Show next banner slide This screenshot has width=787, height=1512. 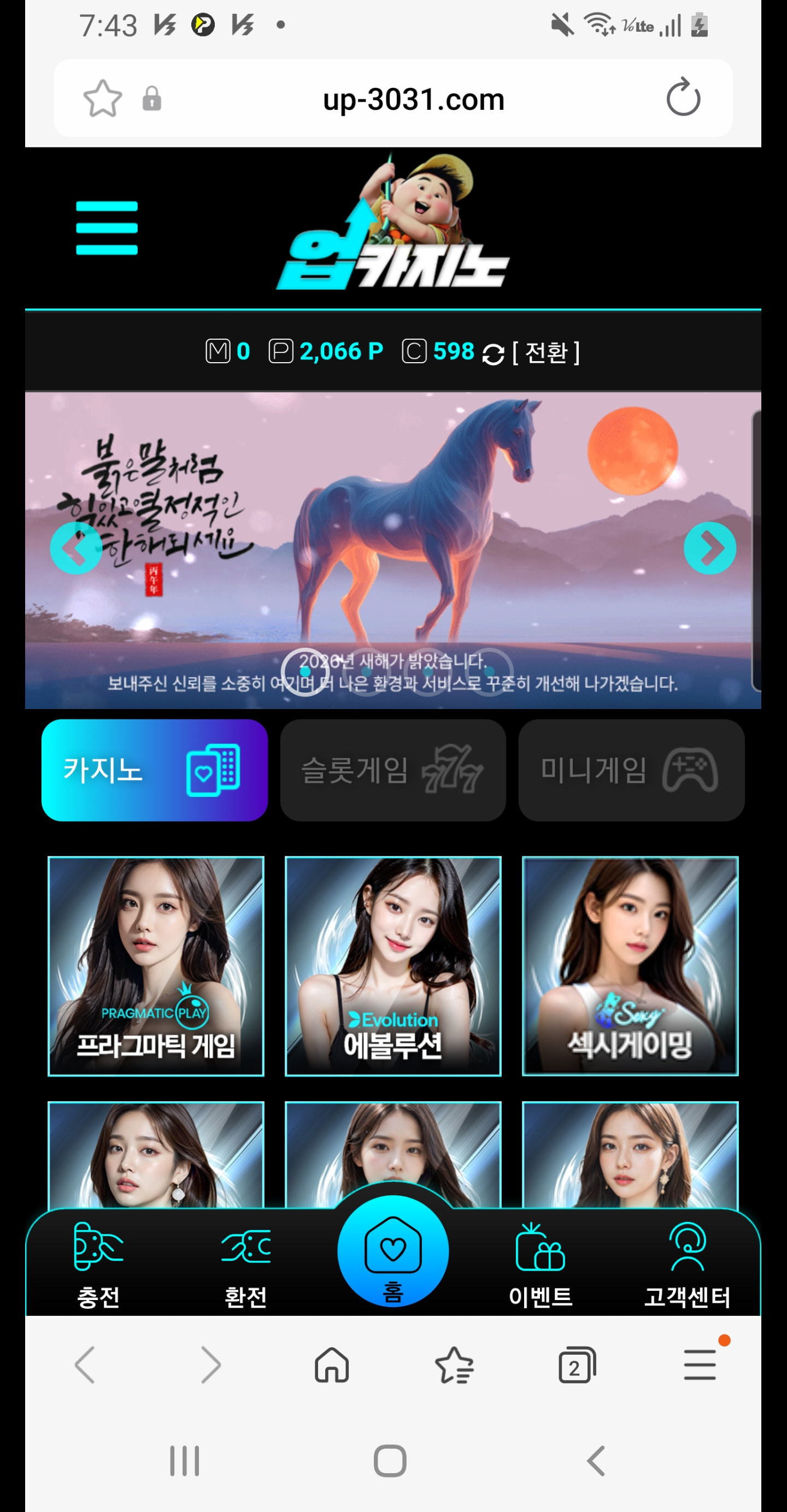(709, 548)
